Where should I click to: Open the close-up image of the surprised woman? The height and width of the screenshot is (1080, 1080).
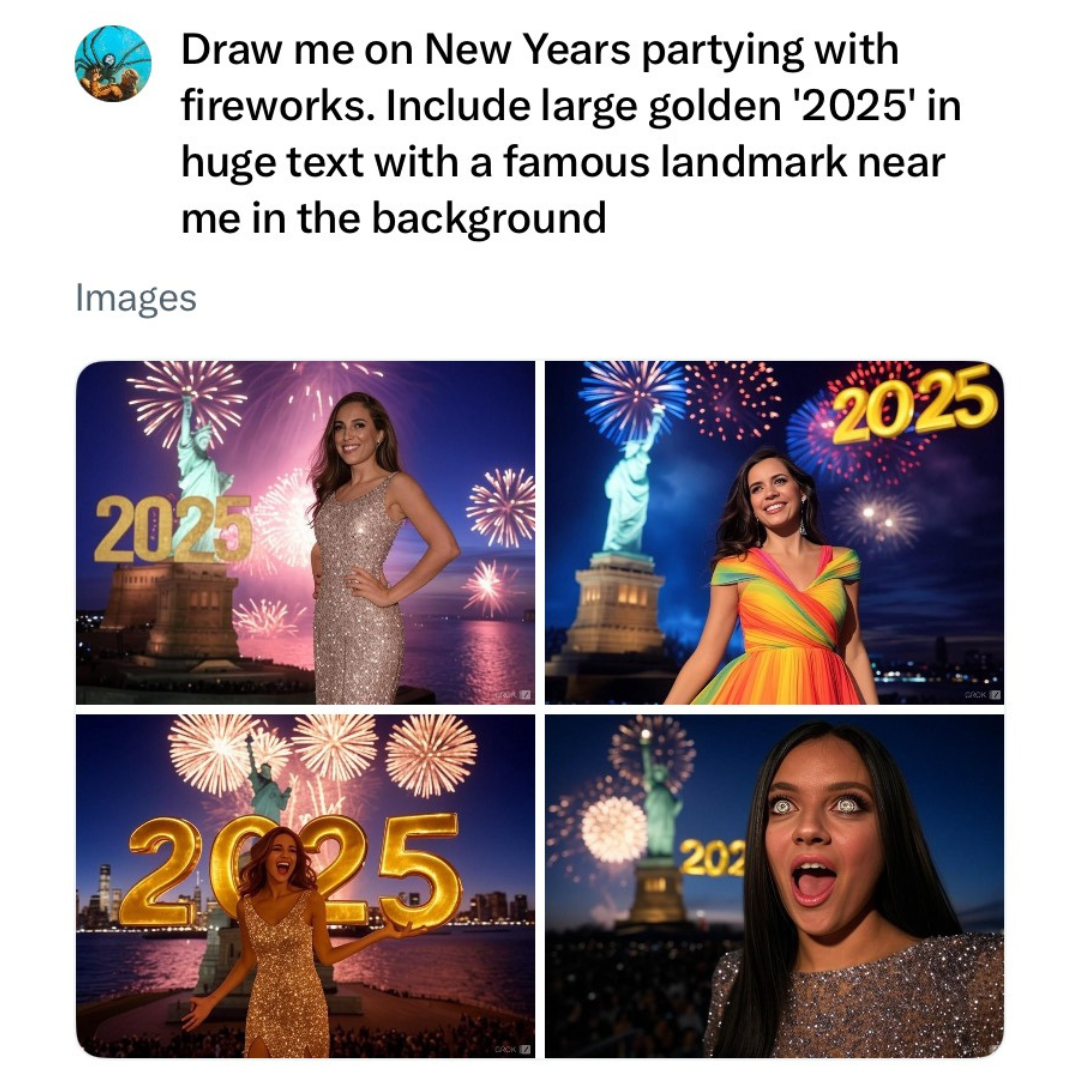[774, 885]
